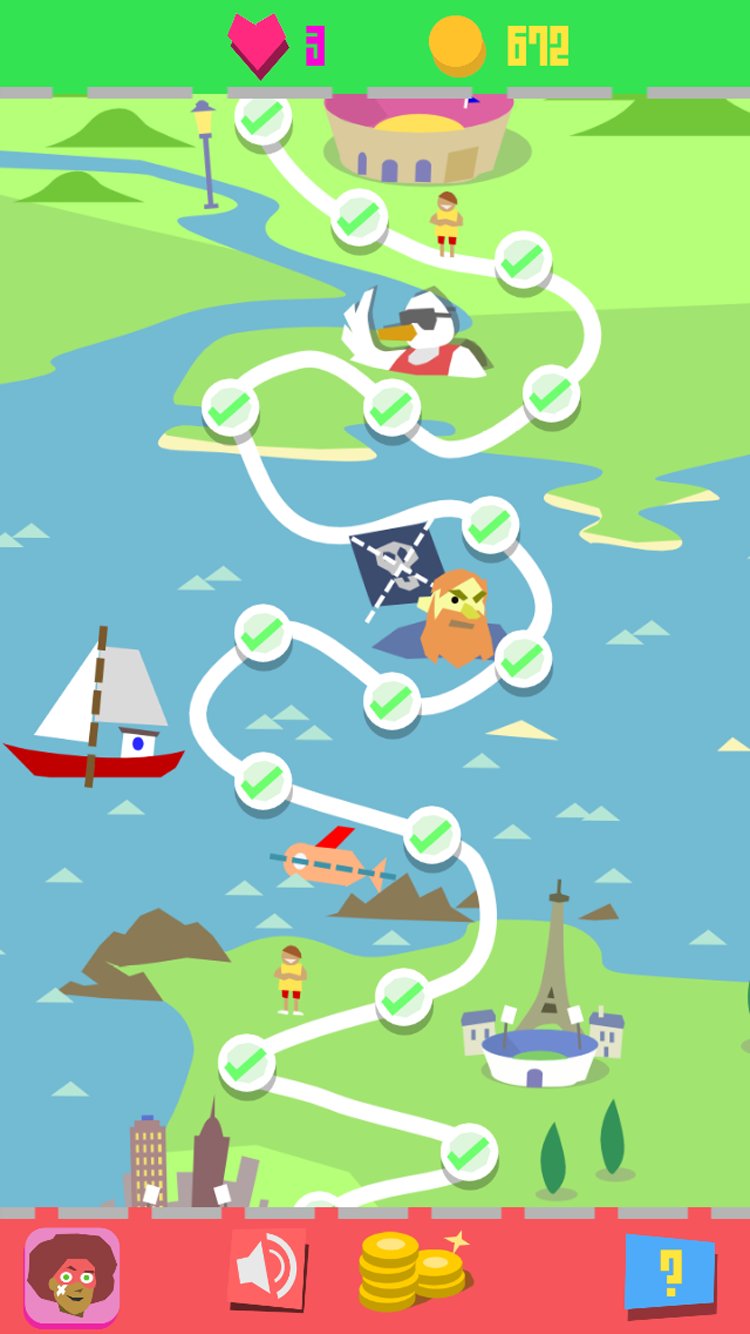This screenshot has width=750, height=1334.
Task: Select the level node above the pirate flag
Action: [490, 525]
